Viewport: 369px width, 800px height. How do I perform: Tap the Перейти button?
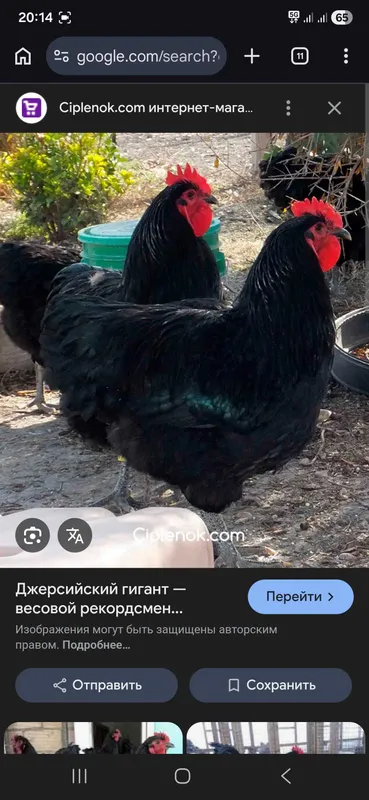(x=301, y=596)
